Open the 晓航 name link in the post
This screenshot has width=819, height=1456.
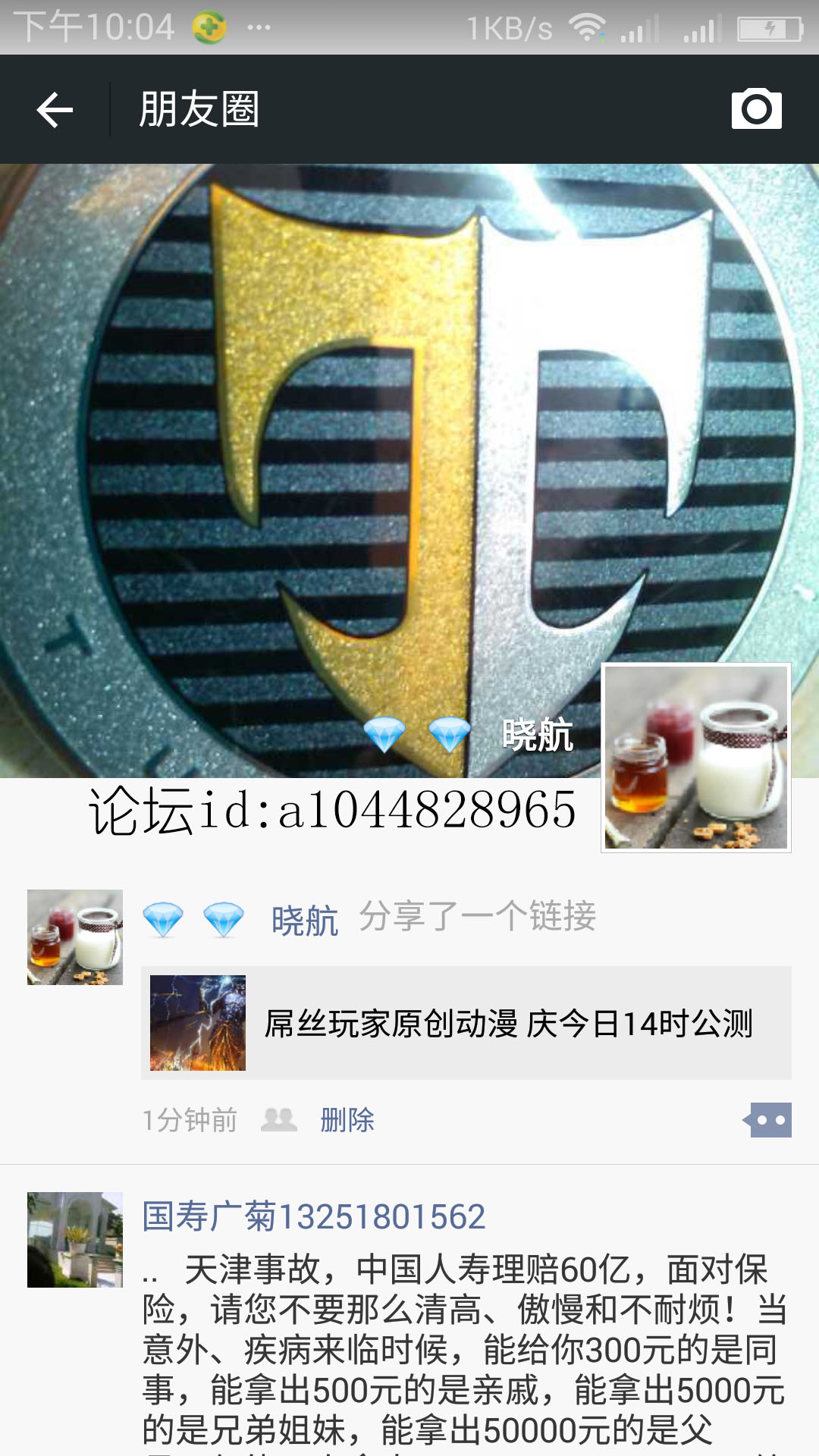coord(304,921)
